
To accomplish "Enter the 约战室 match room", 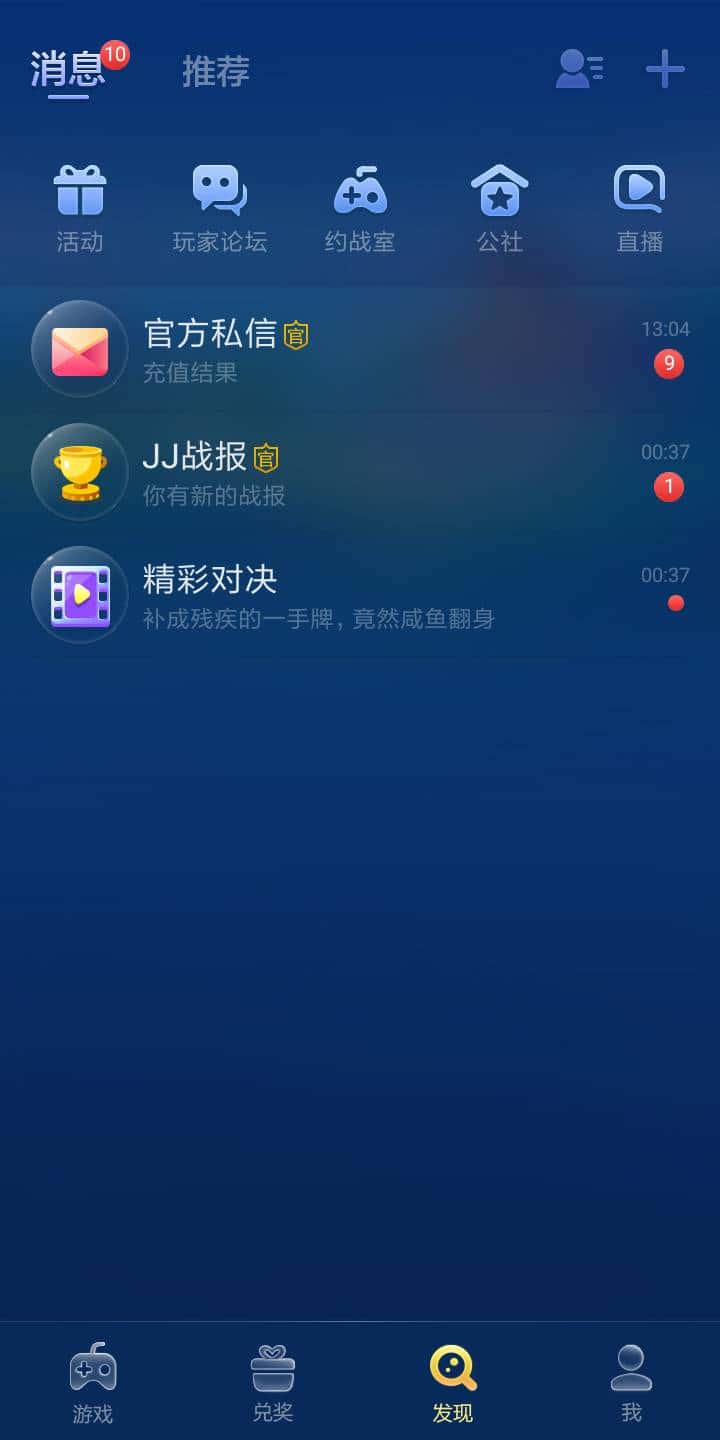I will [x=361, y=205].
